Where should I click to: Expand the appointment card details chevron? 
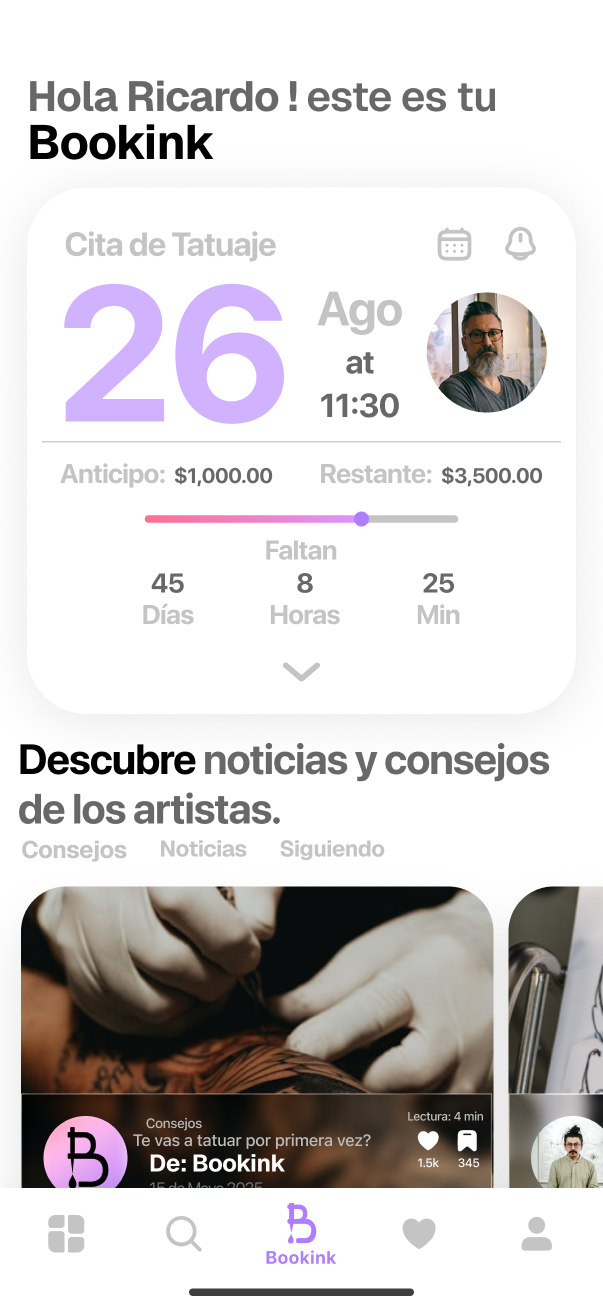[301, 672]
